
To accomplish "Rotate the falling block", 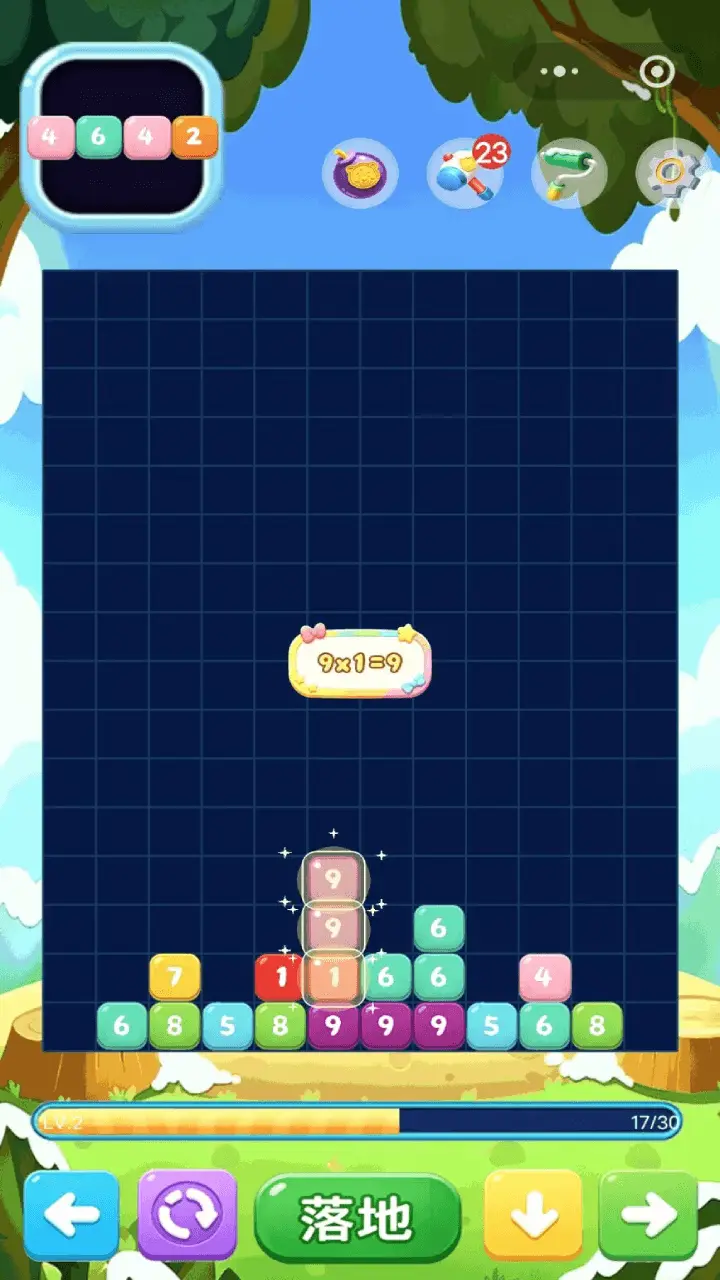I will click(187, 1216).
